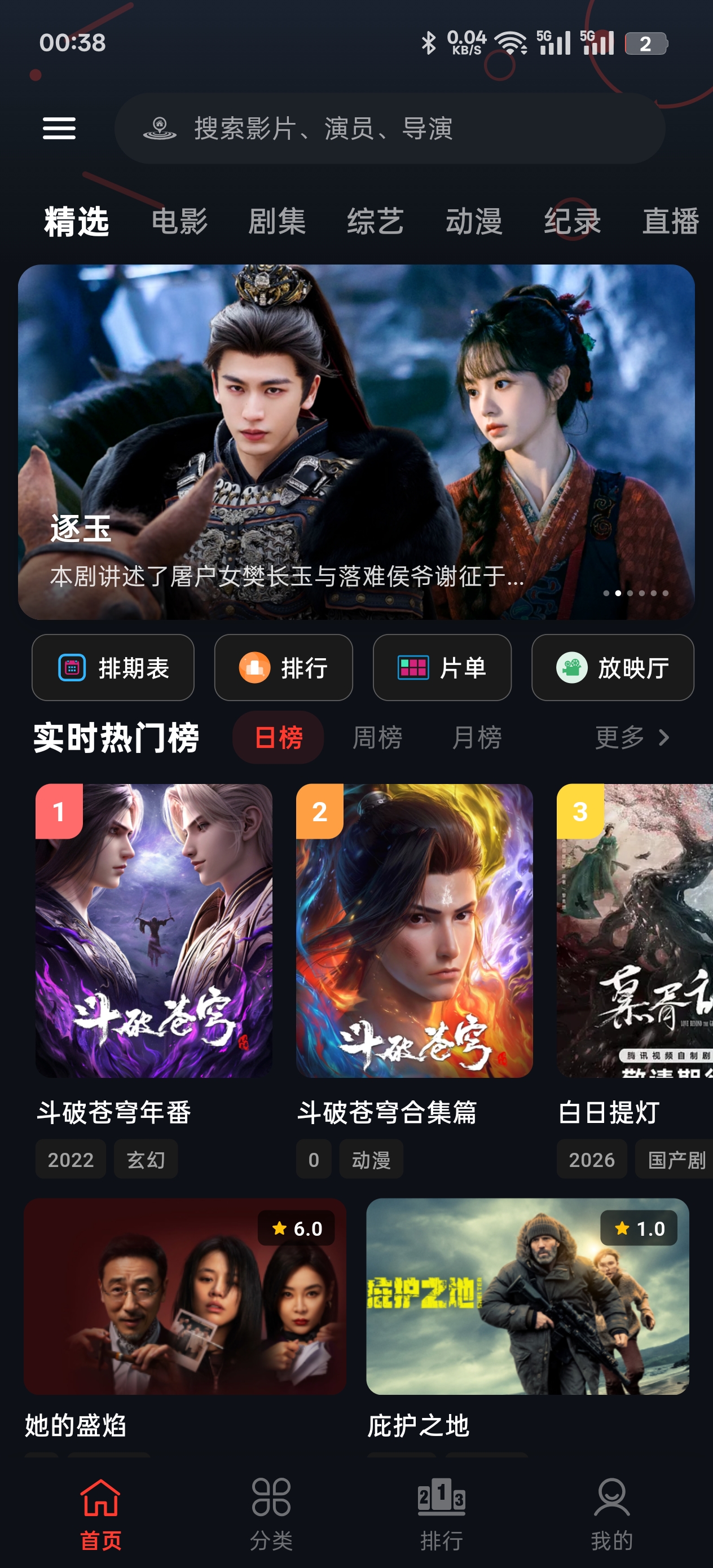This screenshot has height=1568, width=713.
Task: Open the 排期表 schedule feature
Action: point(113,668)
